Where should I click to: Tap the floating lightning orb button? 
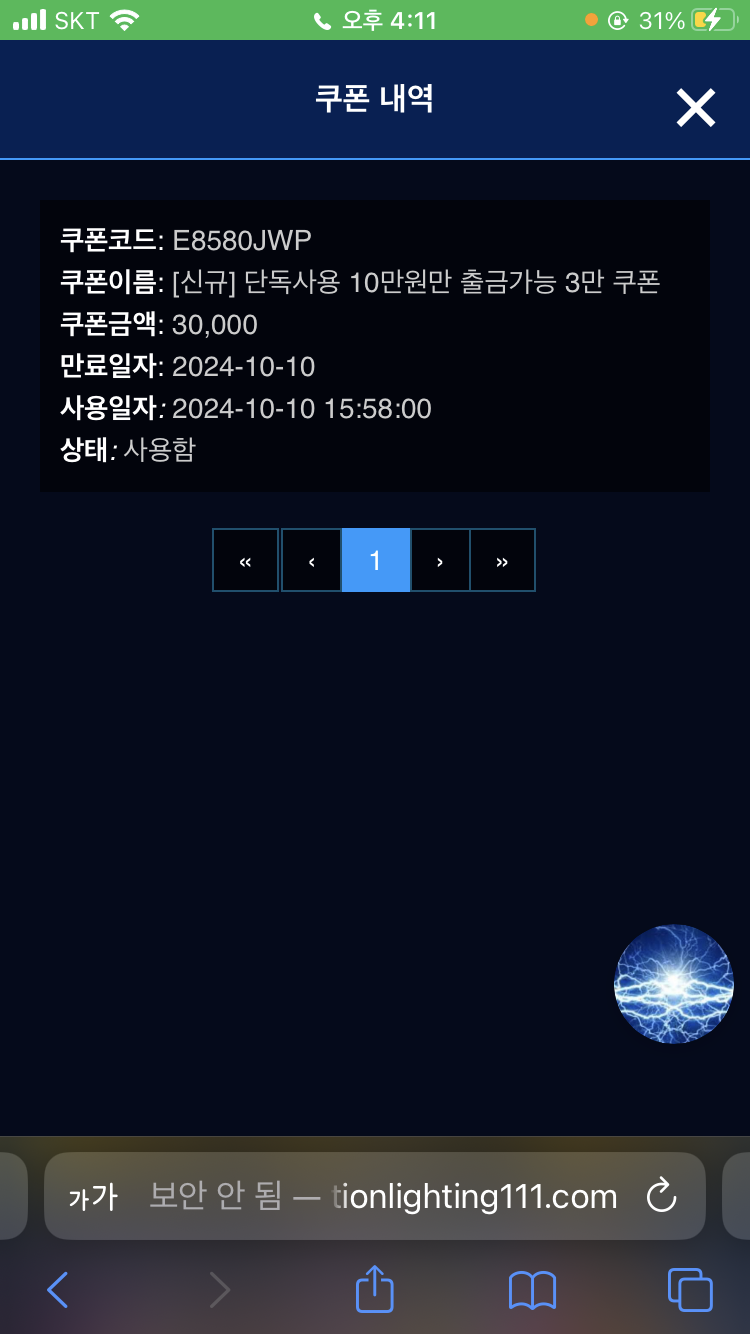coord(674,984)
